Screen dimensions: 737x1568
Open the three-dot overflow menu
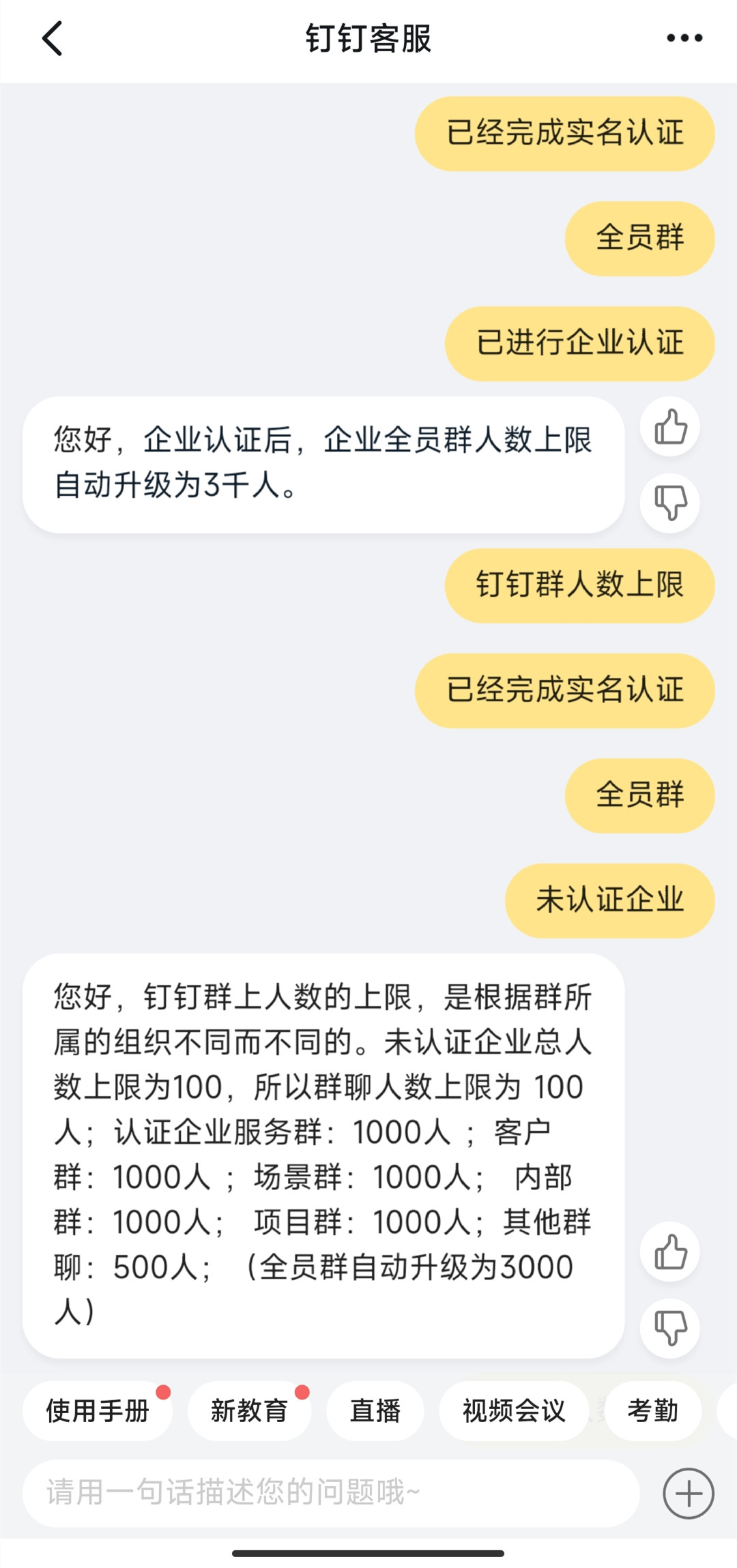click(x=684, y=38)
